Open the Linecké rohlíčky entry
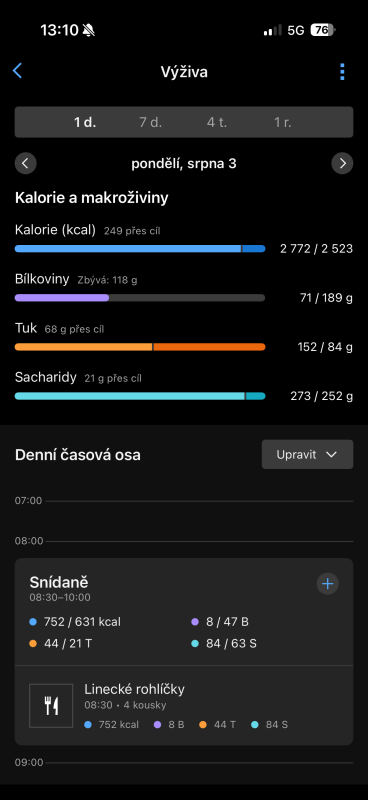Viewport: 368px width, 800px height. coord(184,706)
